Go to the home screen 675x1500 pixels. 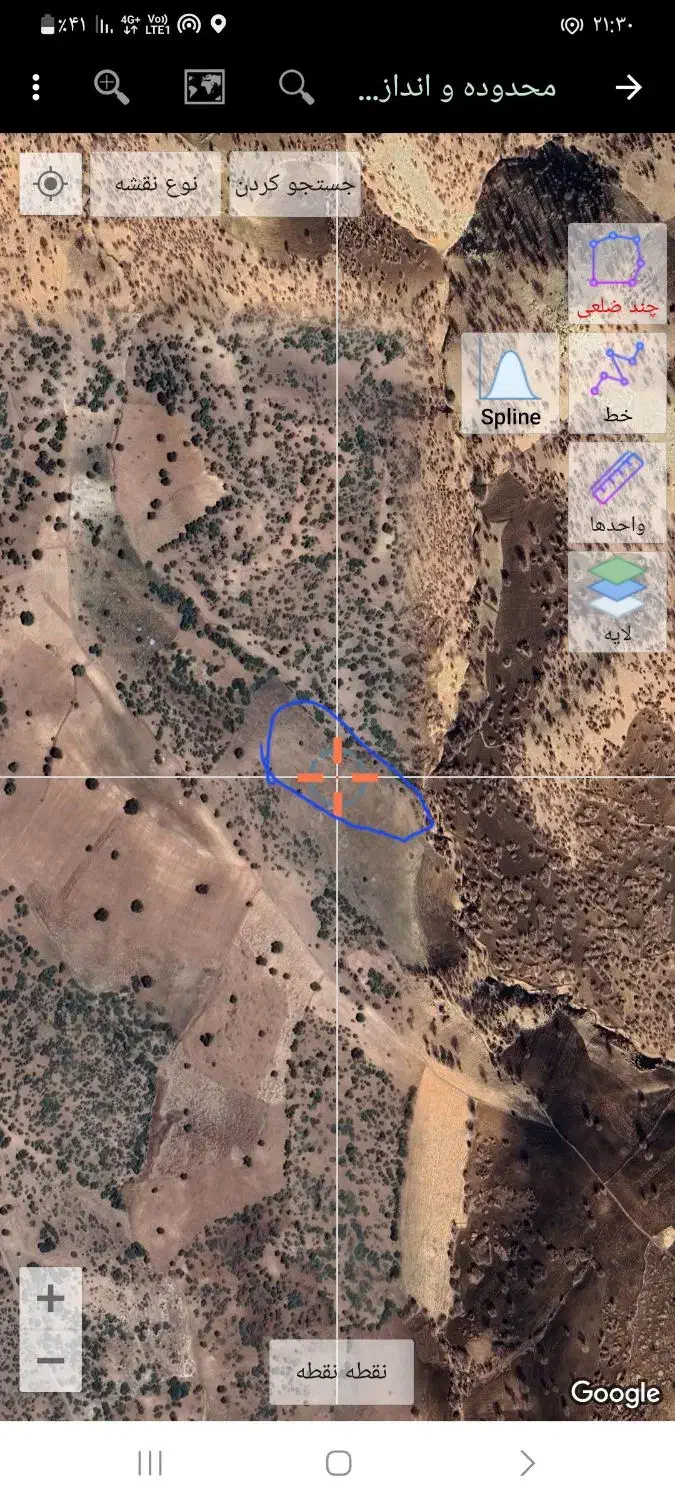pyautogui.click(x=338, y=1464)
